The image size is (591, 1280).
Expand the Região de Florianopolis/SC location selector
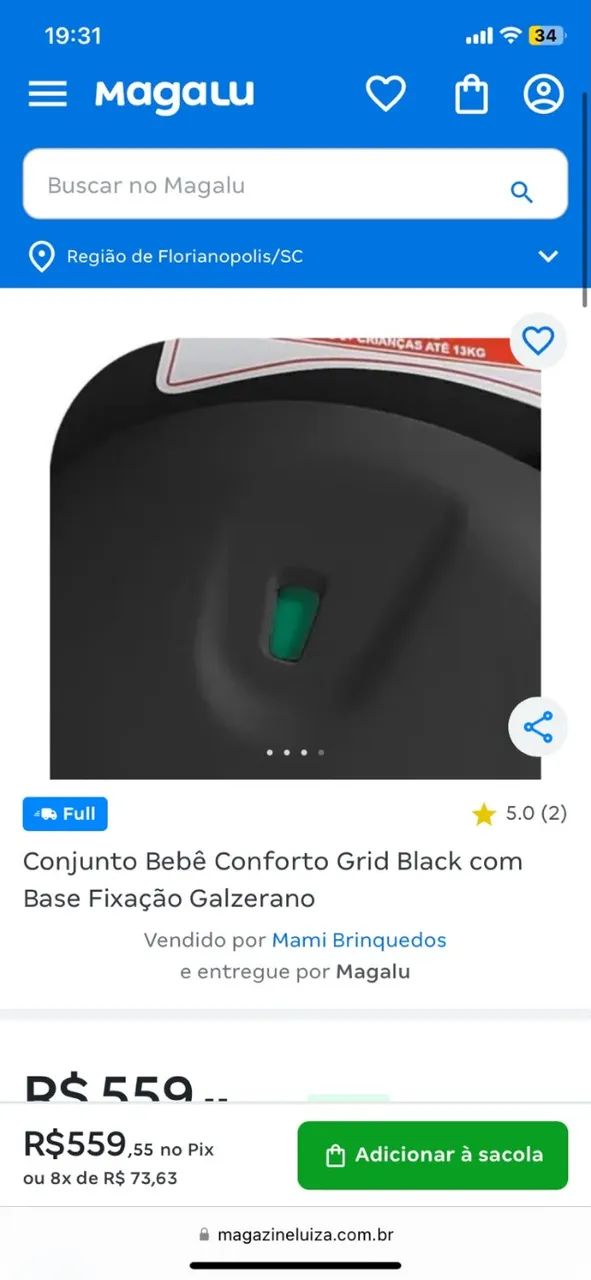click(295, 256)
